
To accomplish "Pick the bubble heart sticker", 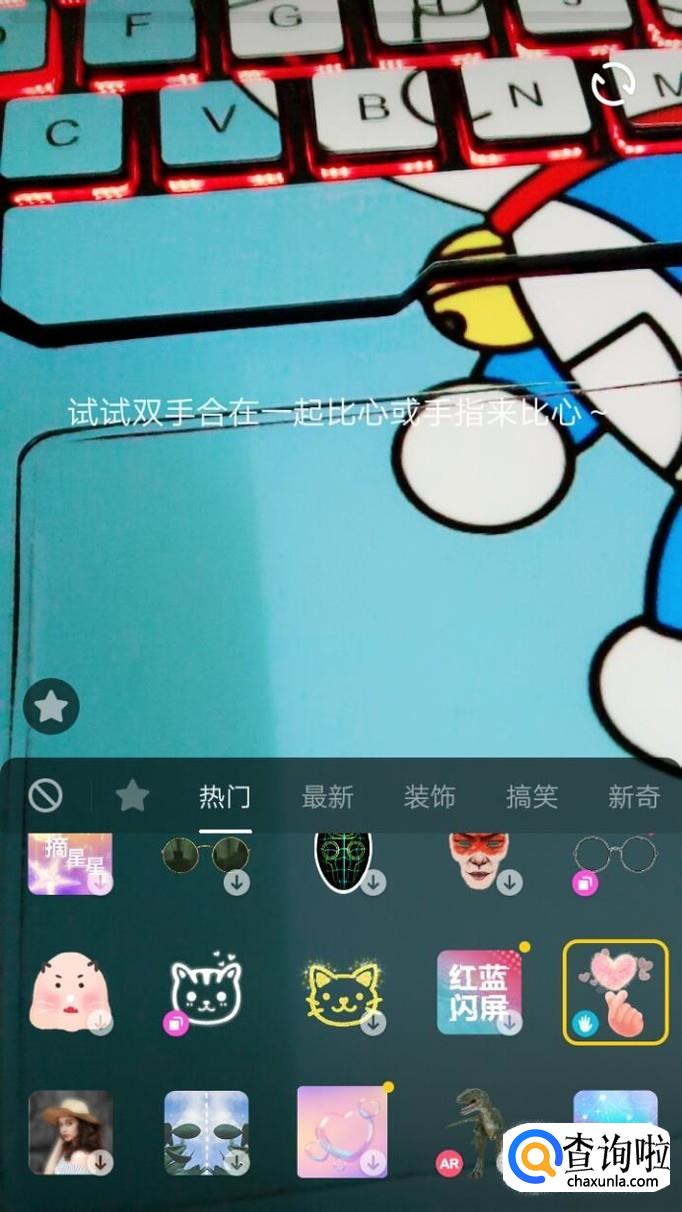I will coord(343,1132).
